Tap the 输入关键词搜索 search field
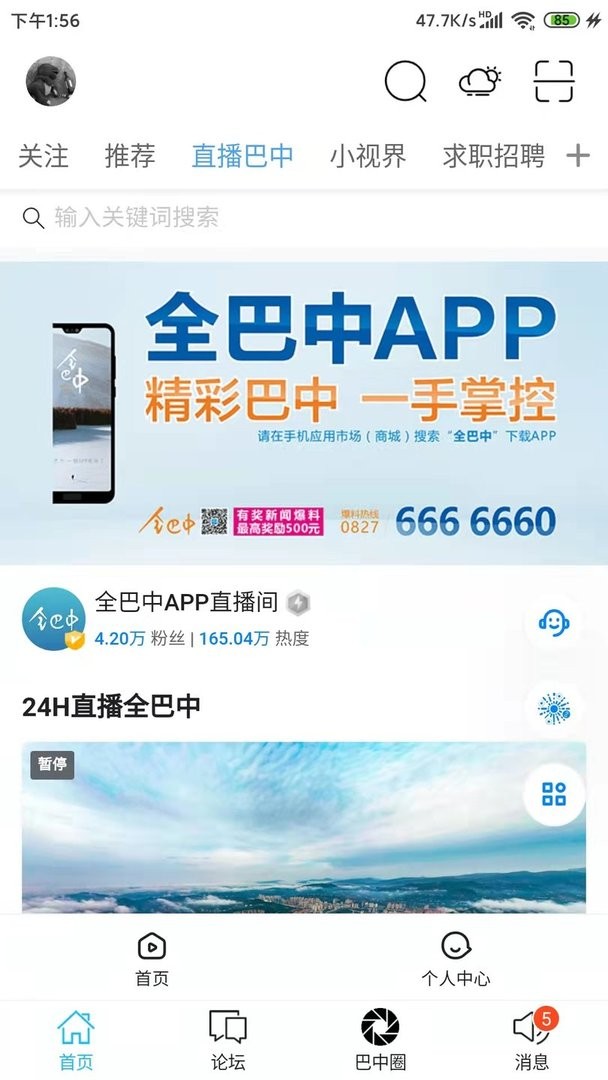The image size is (608, 1080). click(x=300, y=217)
